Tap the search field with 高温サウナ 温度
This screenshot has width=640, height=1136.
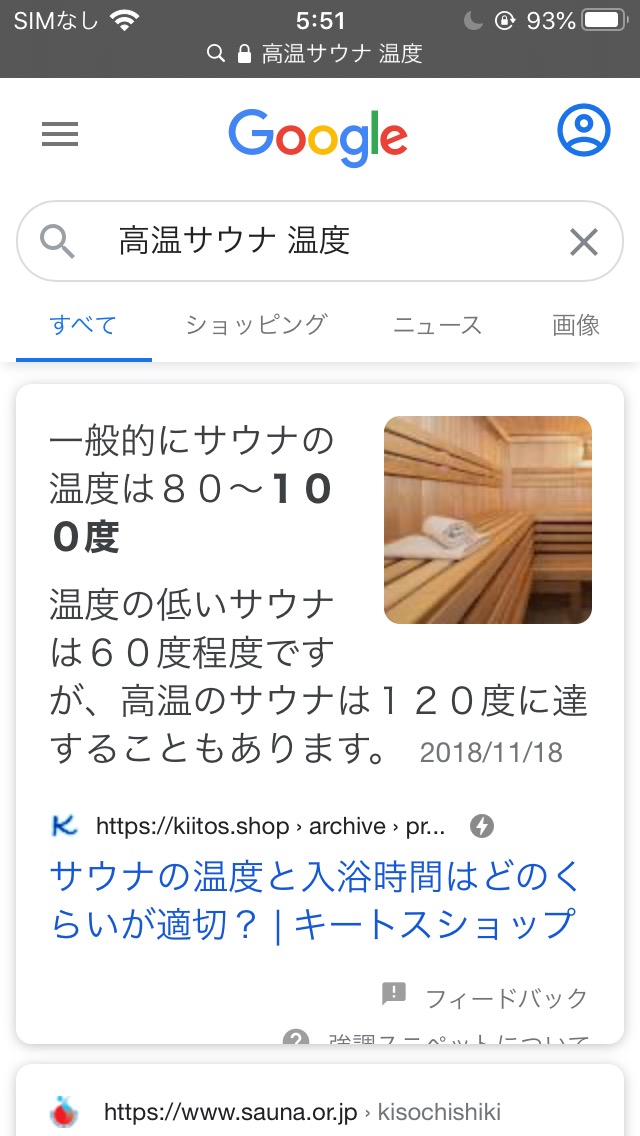tap(320, 241)
